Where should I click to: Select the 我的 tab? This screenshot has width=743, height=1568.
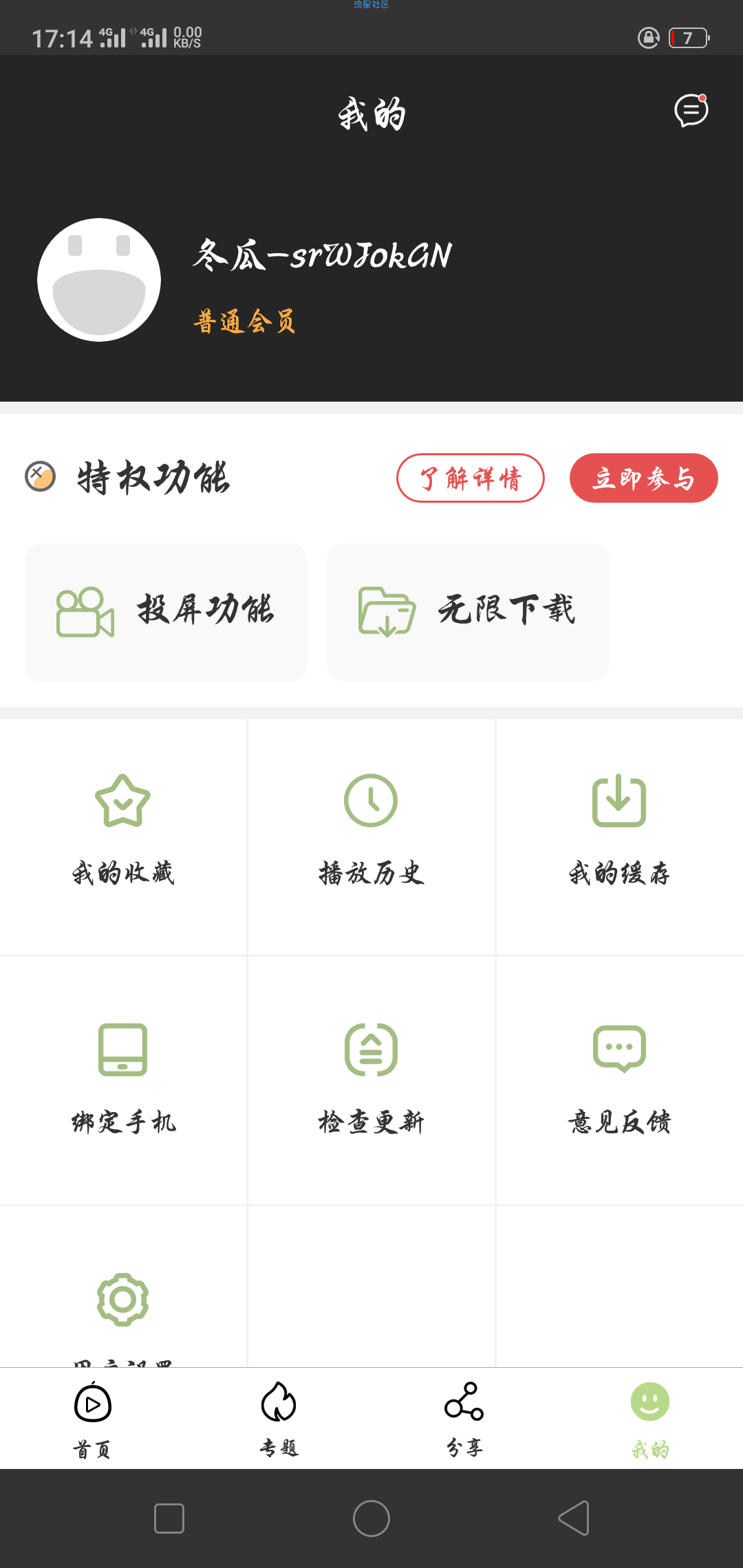click(650, 1419)
